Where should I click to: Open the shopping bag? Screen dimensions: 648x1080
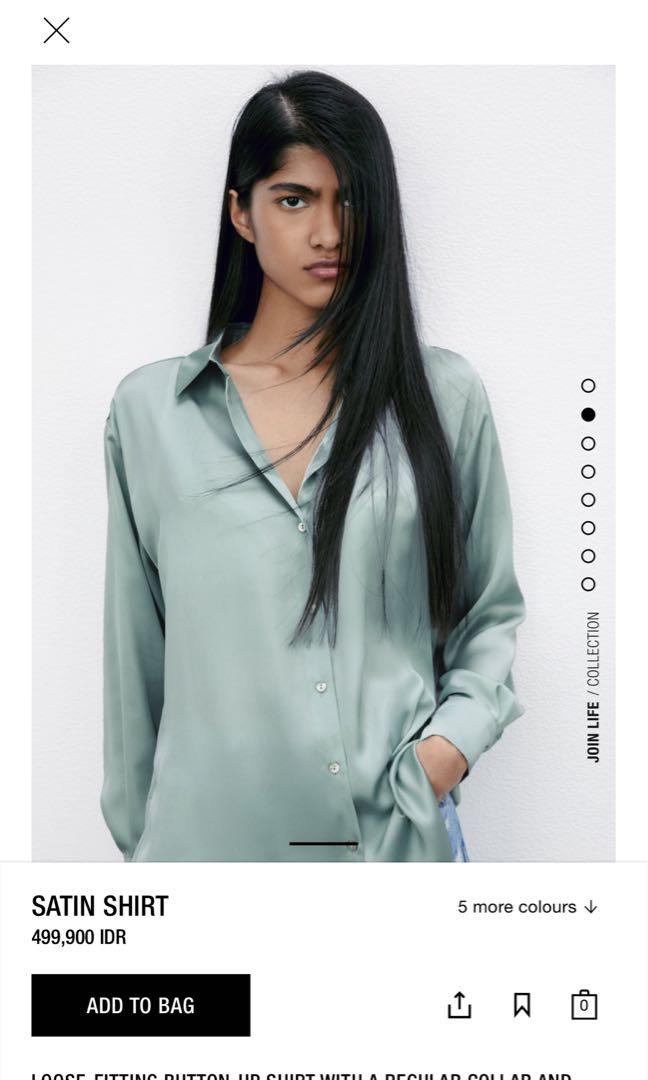click(584, 1005)
